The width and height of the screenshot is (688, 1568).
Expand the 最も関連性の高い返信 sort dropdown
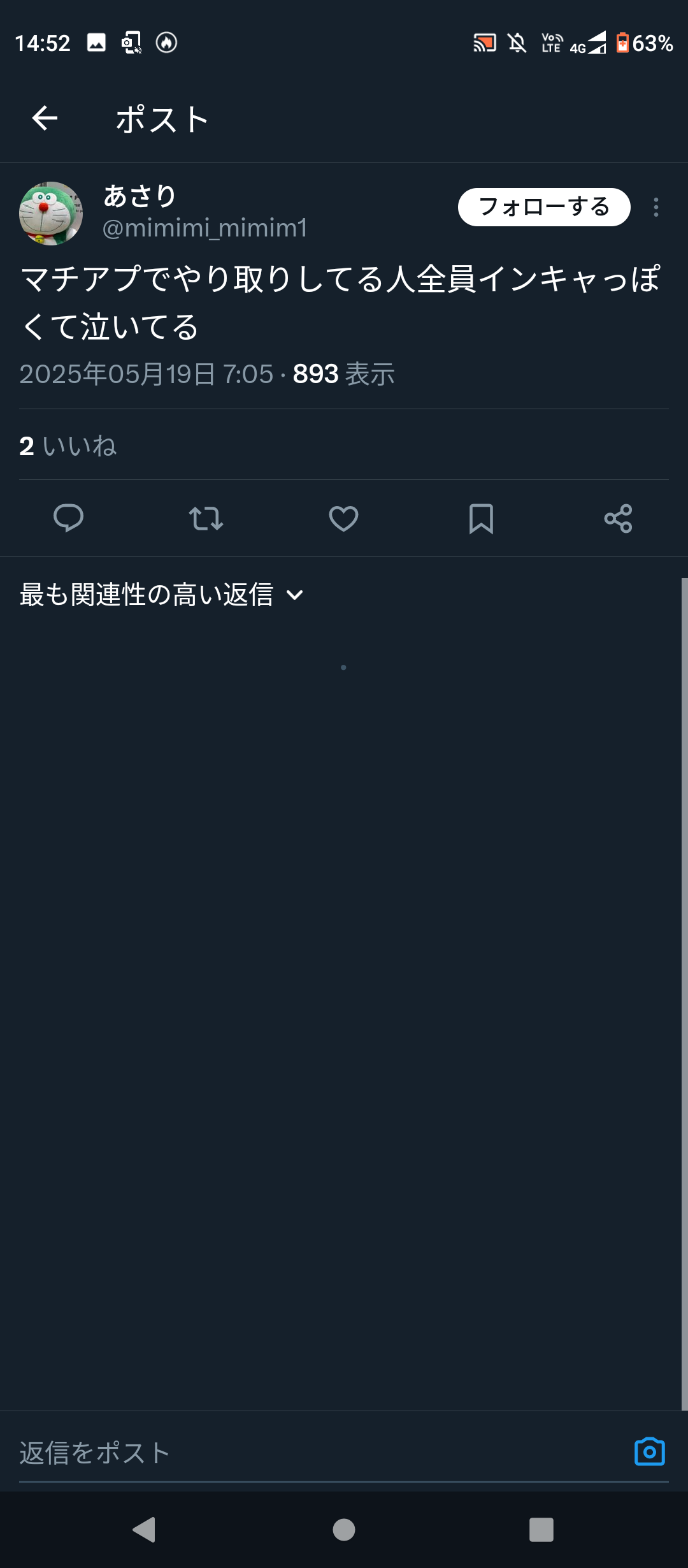162,595
